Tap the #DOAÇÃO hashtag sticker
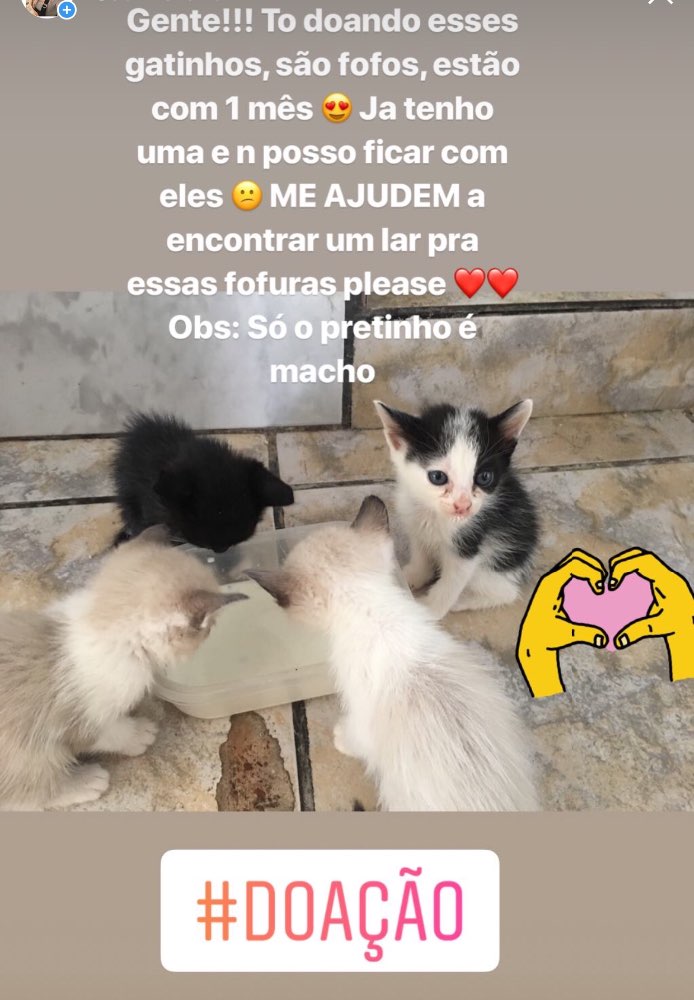The width and height of the screenshot is (694, 1000). tap(330, 910)
